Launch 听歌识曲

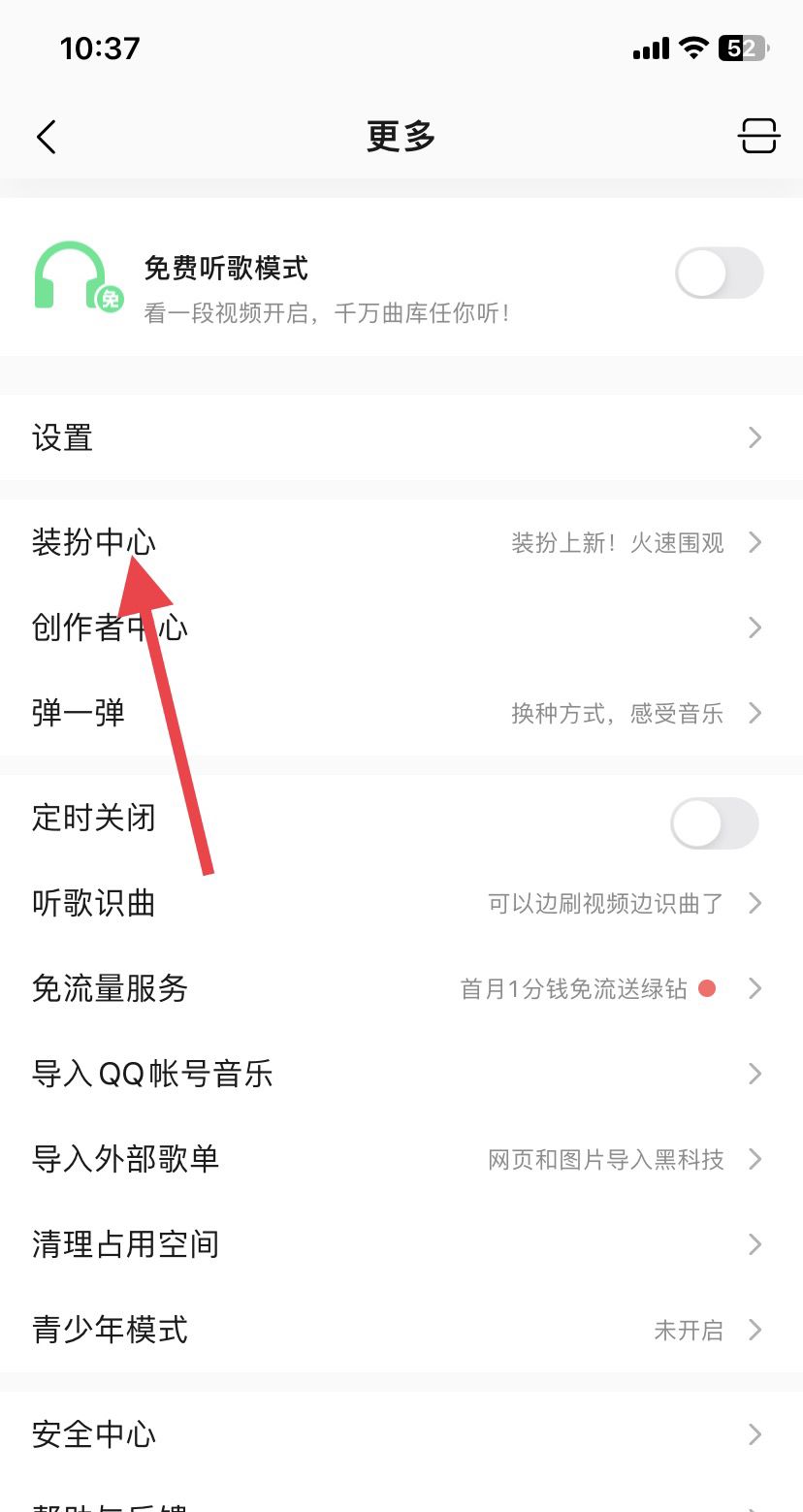(401, 903)
